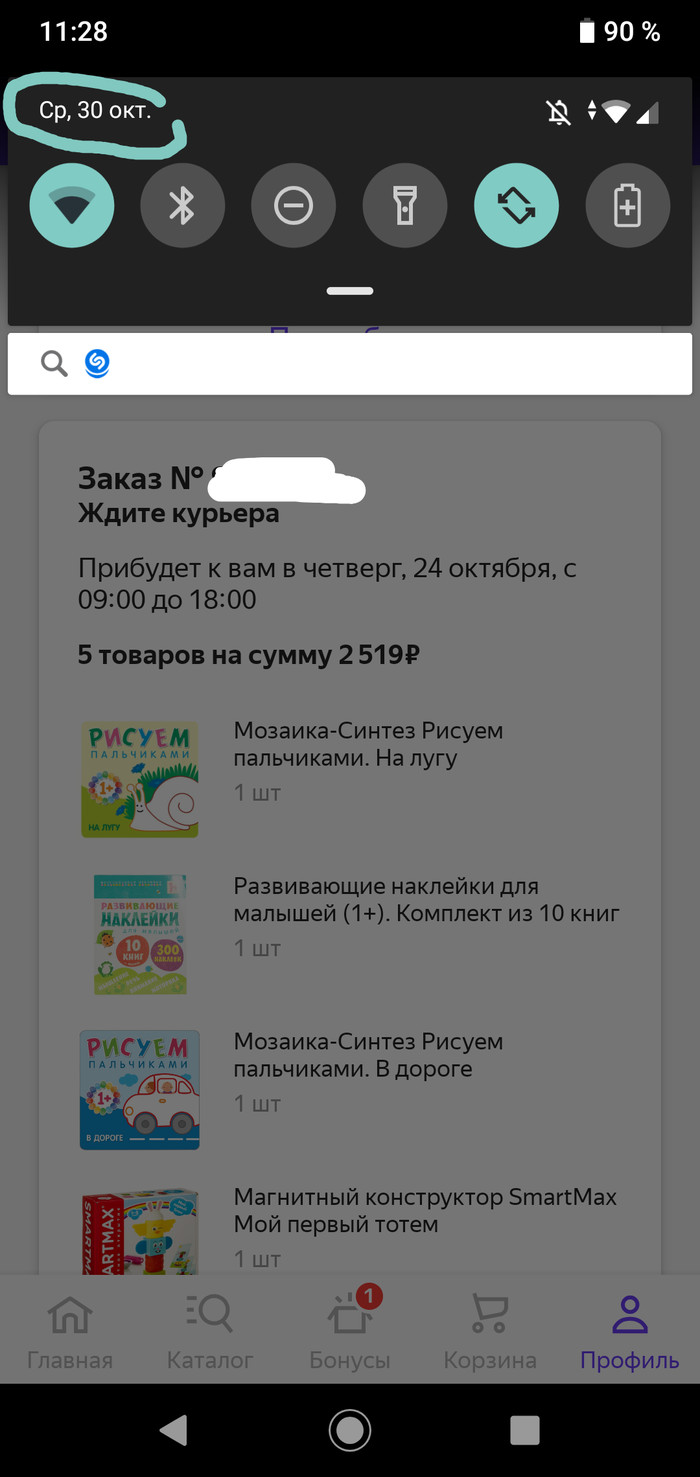Turn off the Wi-Fi quick tile
This screenshot has height=1477, width=700.
[72, 206]
